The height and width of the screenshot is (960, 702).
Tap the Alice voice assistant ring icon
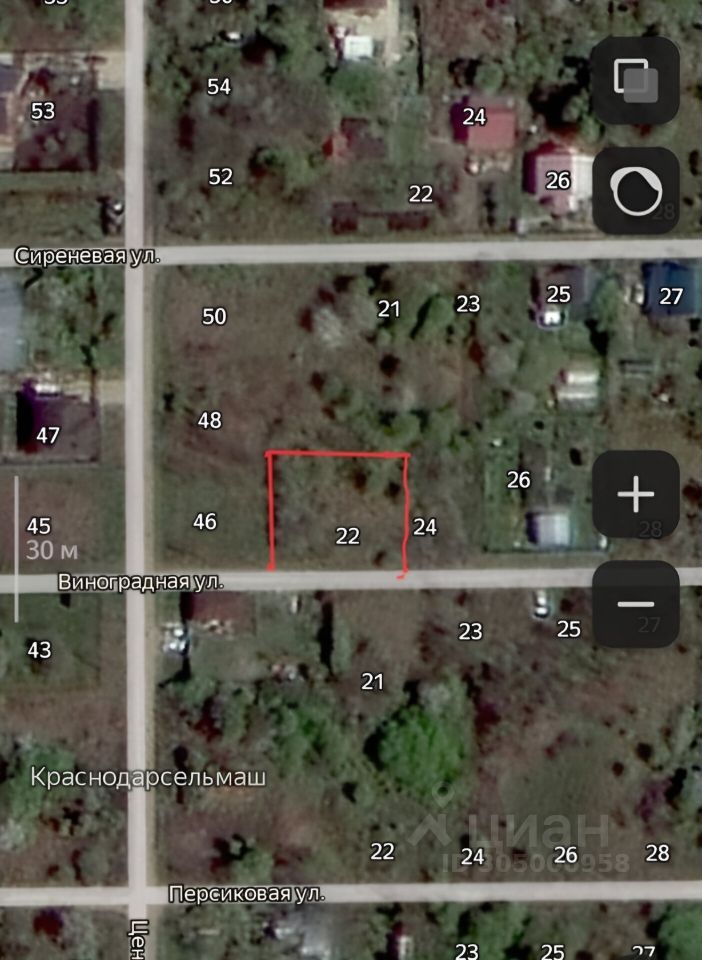[x=636, y=191]
